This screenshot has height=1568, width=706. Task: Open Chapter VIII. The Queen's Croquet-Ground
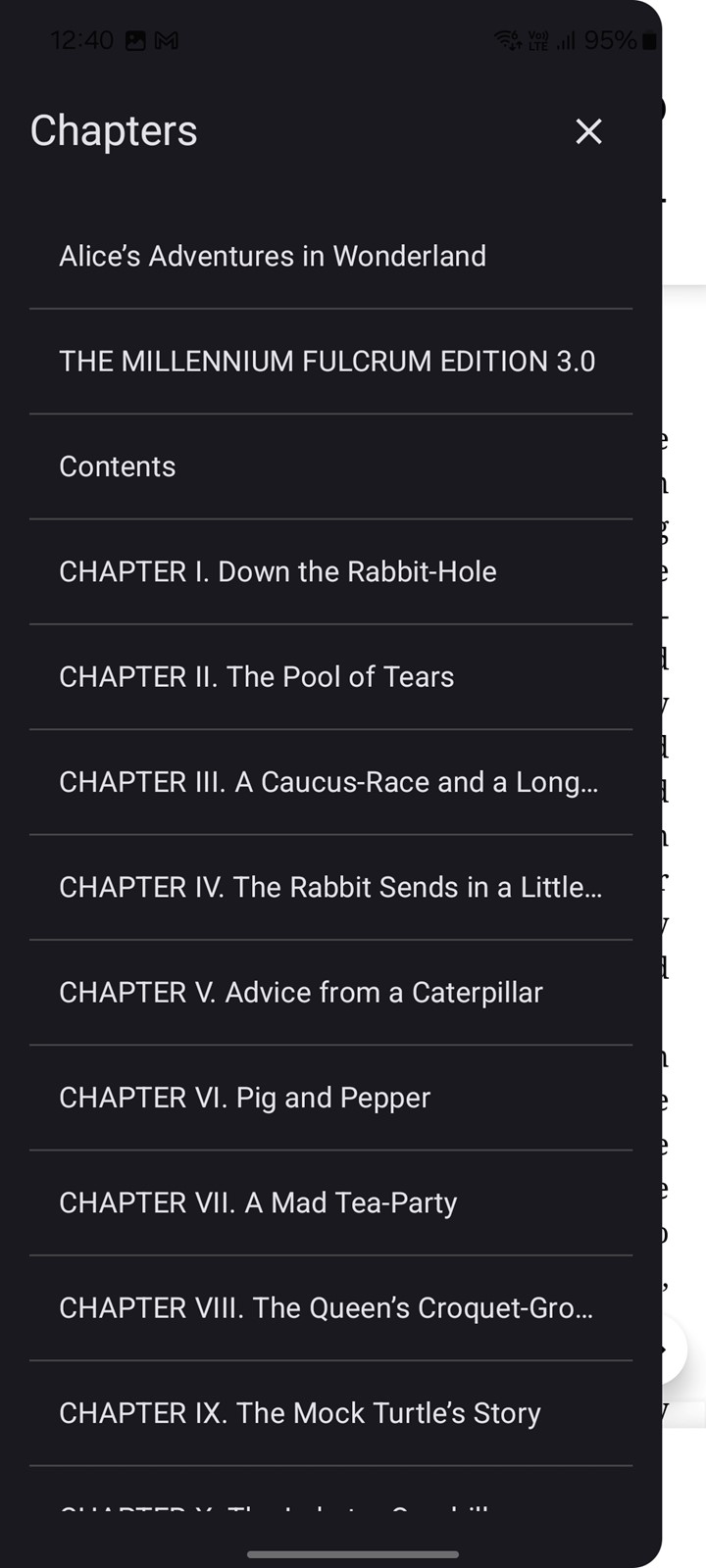point(331,1308)
